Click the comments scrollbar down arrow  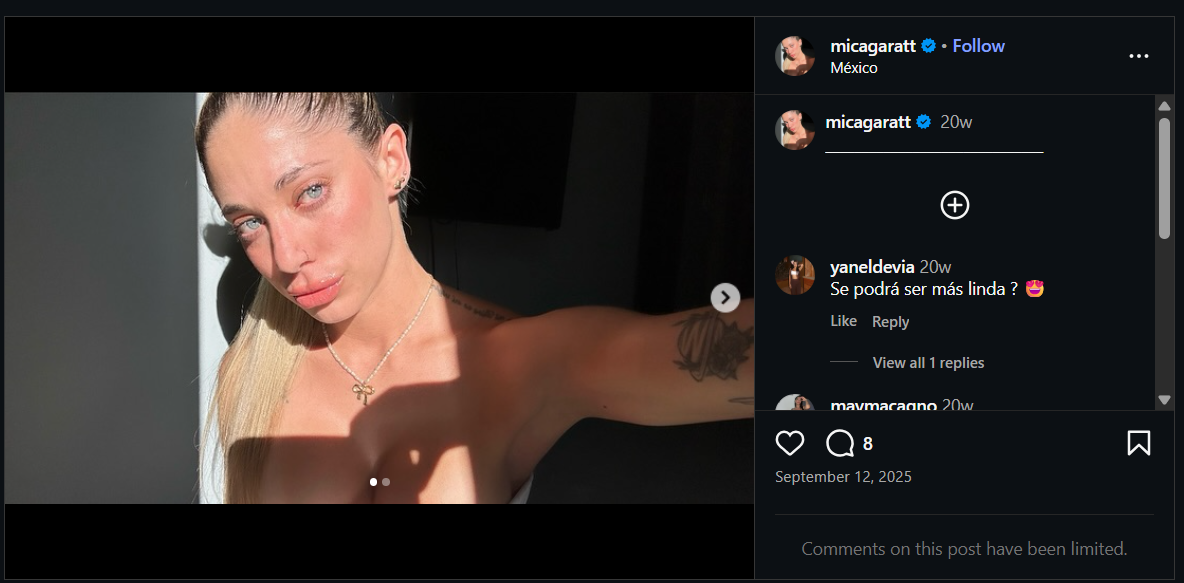[x=1164, y=399]
